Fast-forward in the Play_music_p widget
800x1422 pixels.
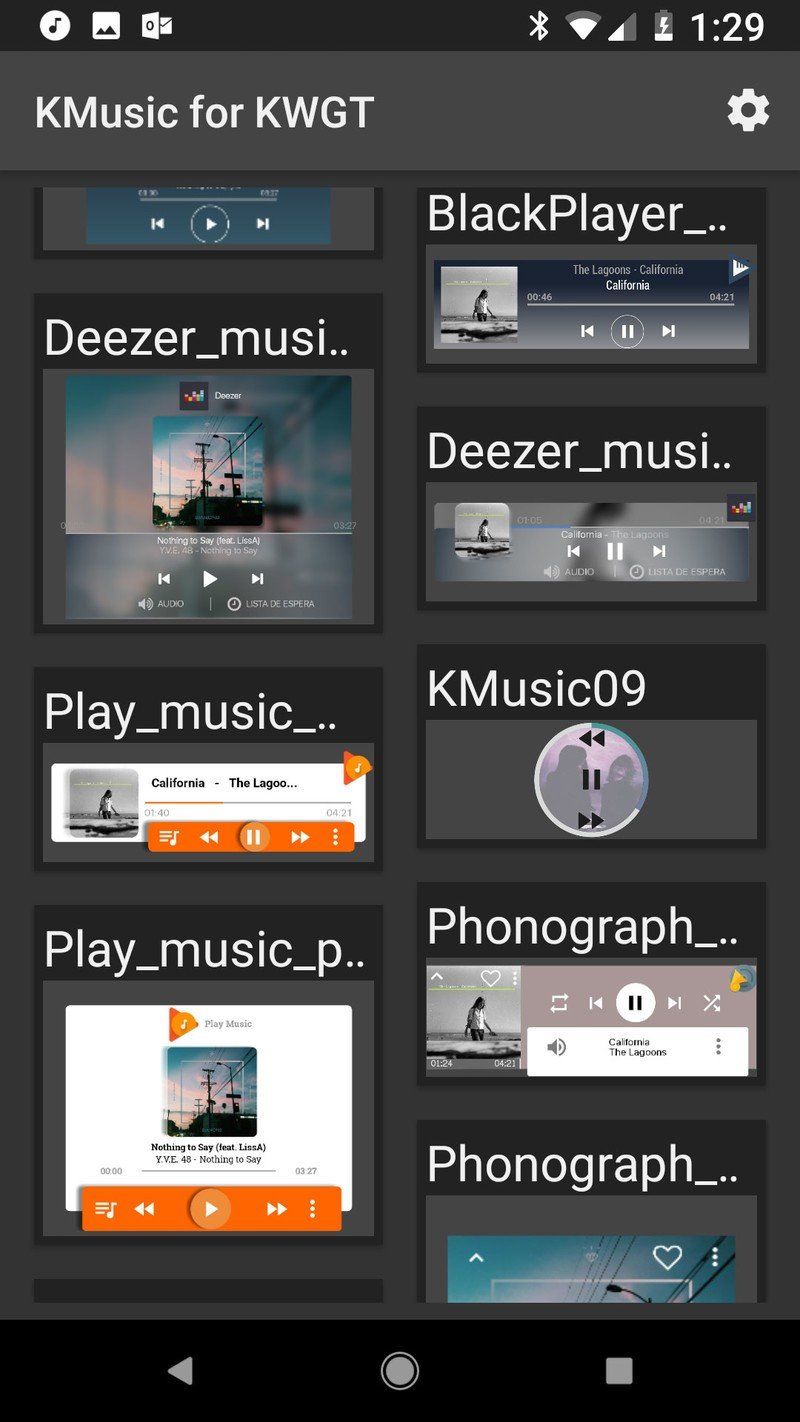tap(276, 1208)
